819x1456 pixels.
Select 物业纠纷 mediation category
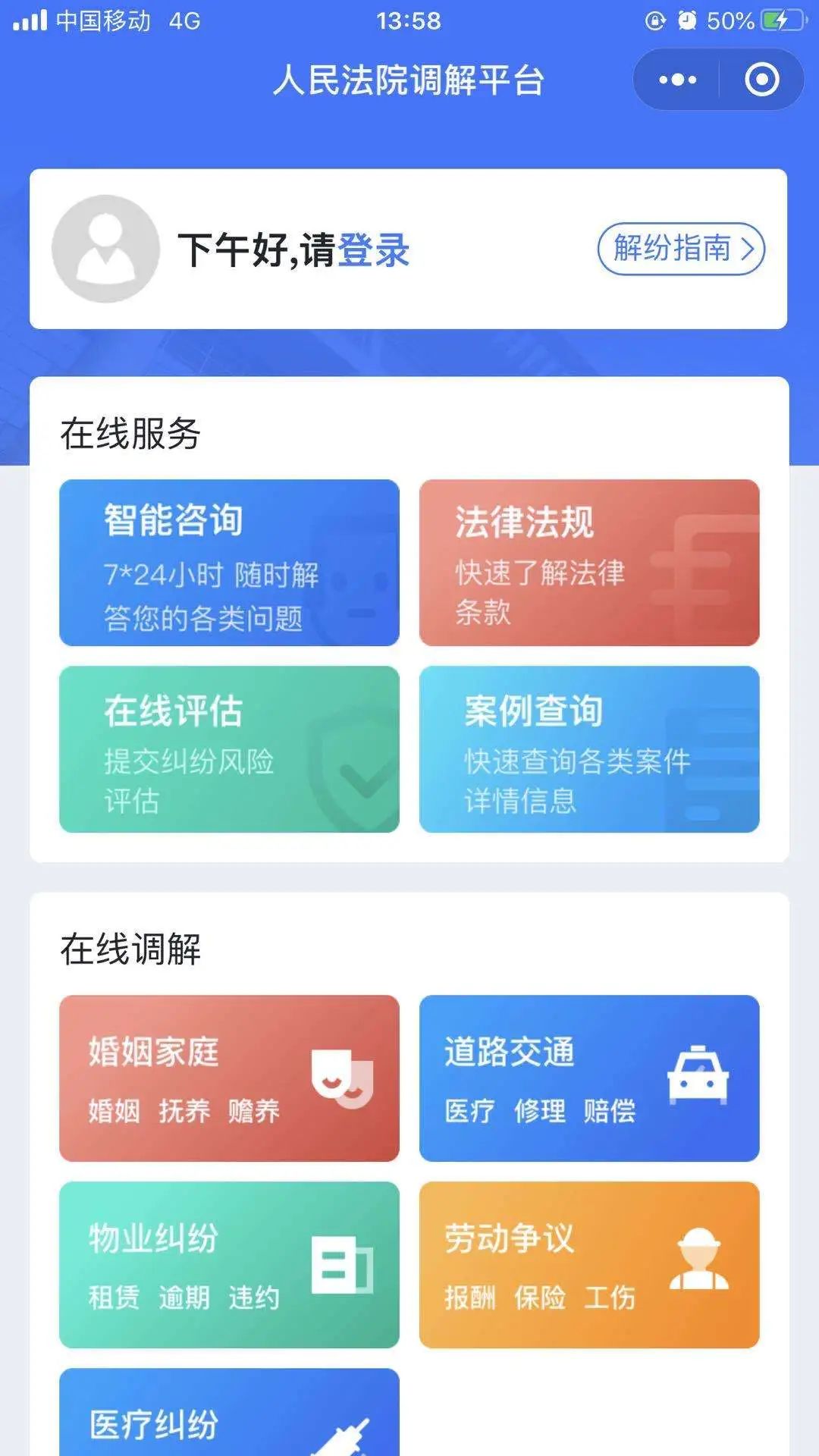point(229,1265)
